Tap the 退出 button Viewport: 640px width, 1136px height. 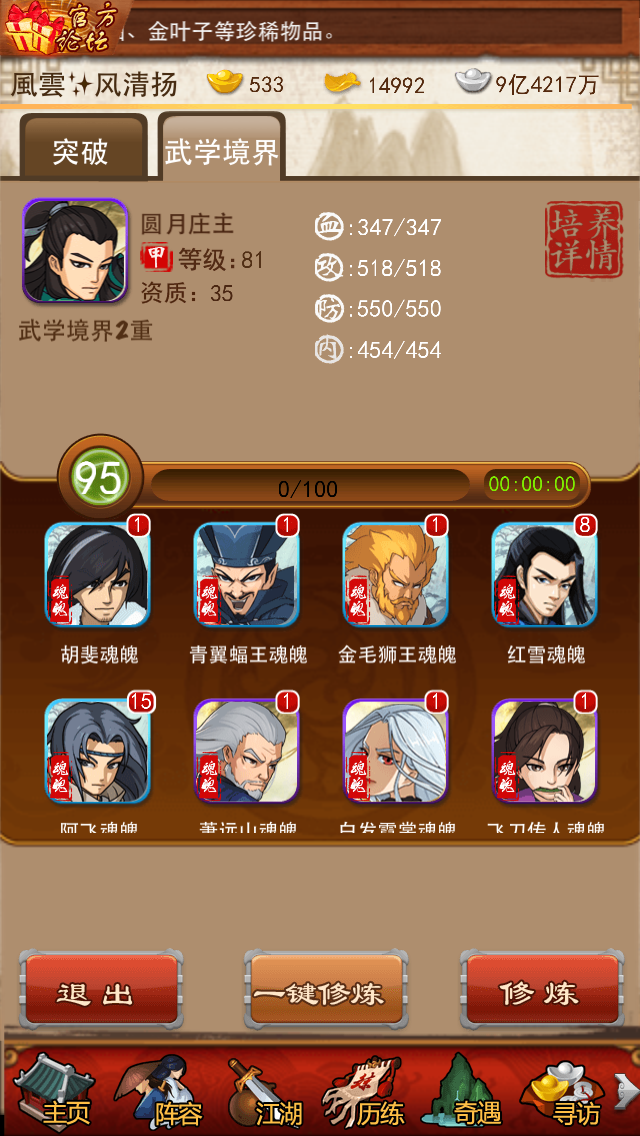101,991
